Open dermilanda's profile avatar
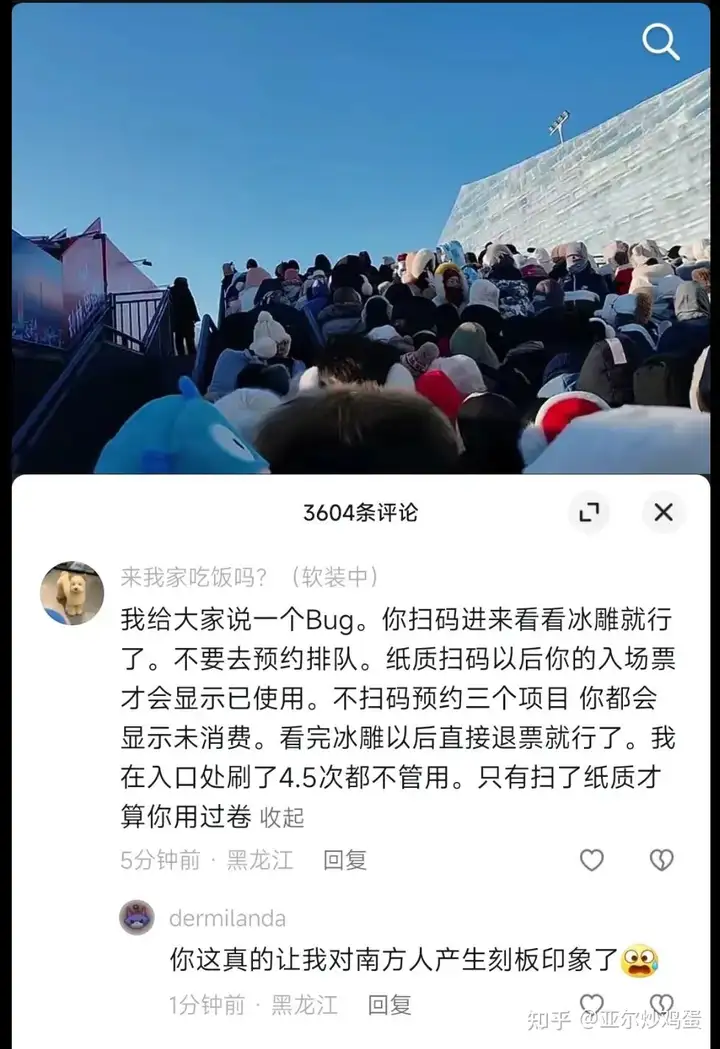This screenshot has width=720, height=1049. coord(137,917)
